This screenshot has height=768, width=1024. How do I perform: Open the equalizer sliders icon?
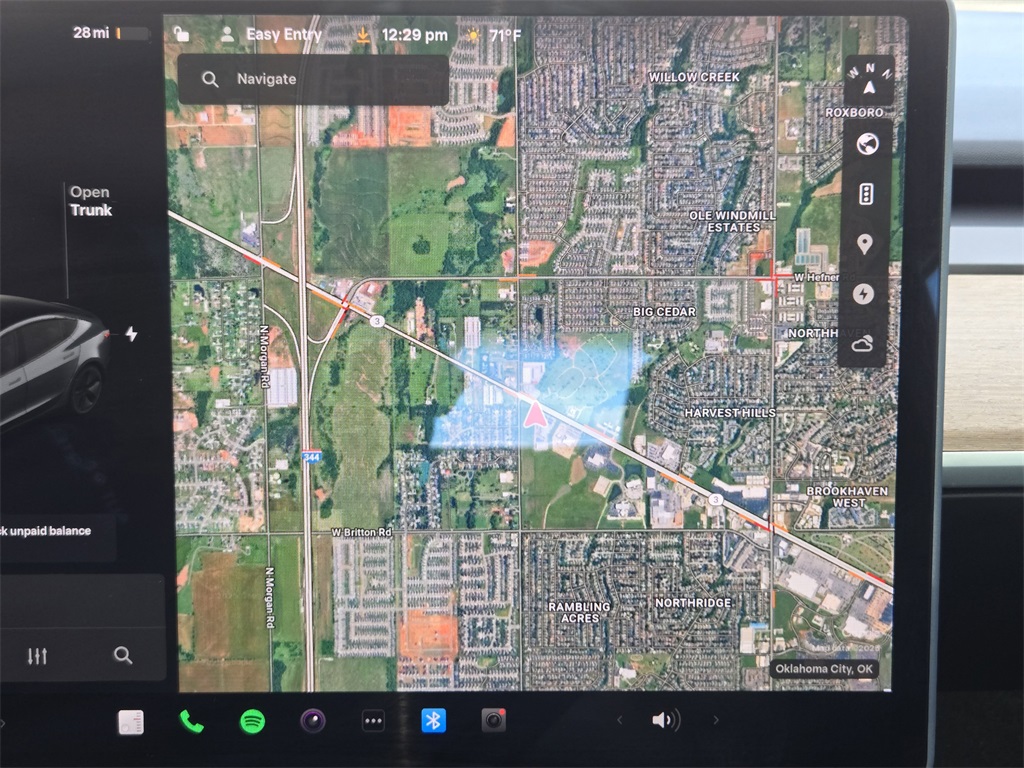pyautogui.click(x=37, y=656)
